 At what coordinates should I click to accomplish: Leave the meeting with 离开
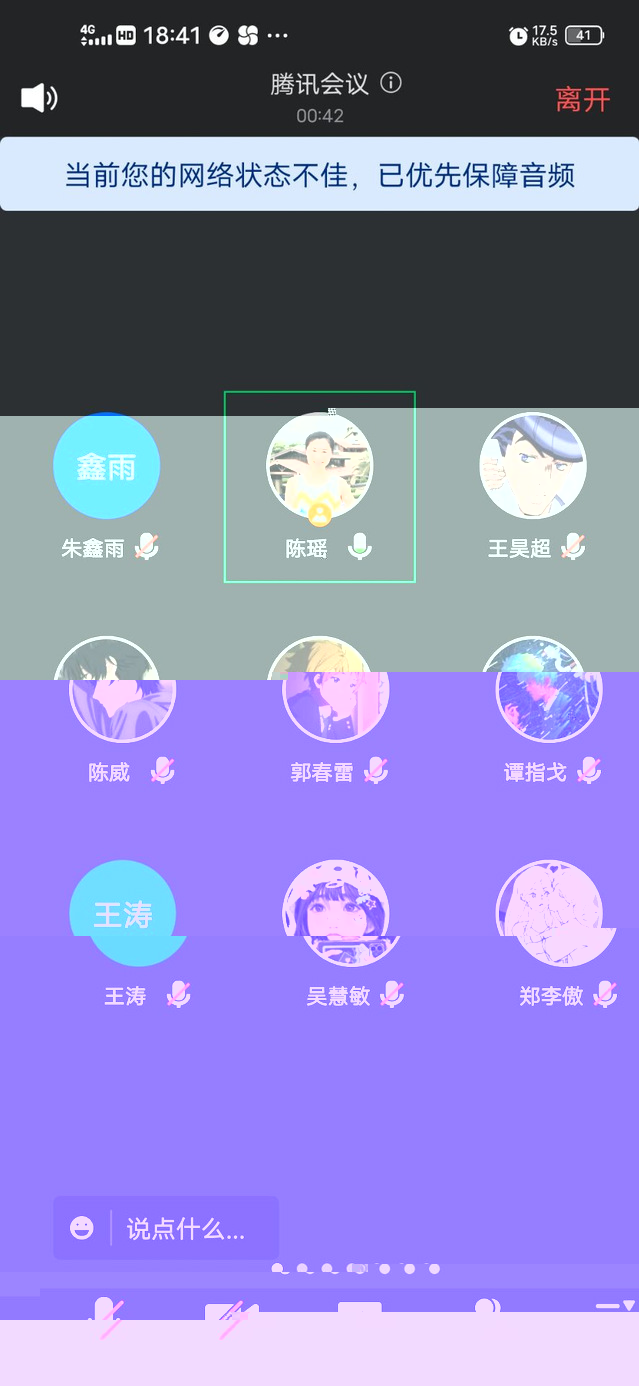point(582,100)
